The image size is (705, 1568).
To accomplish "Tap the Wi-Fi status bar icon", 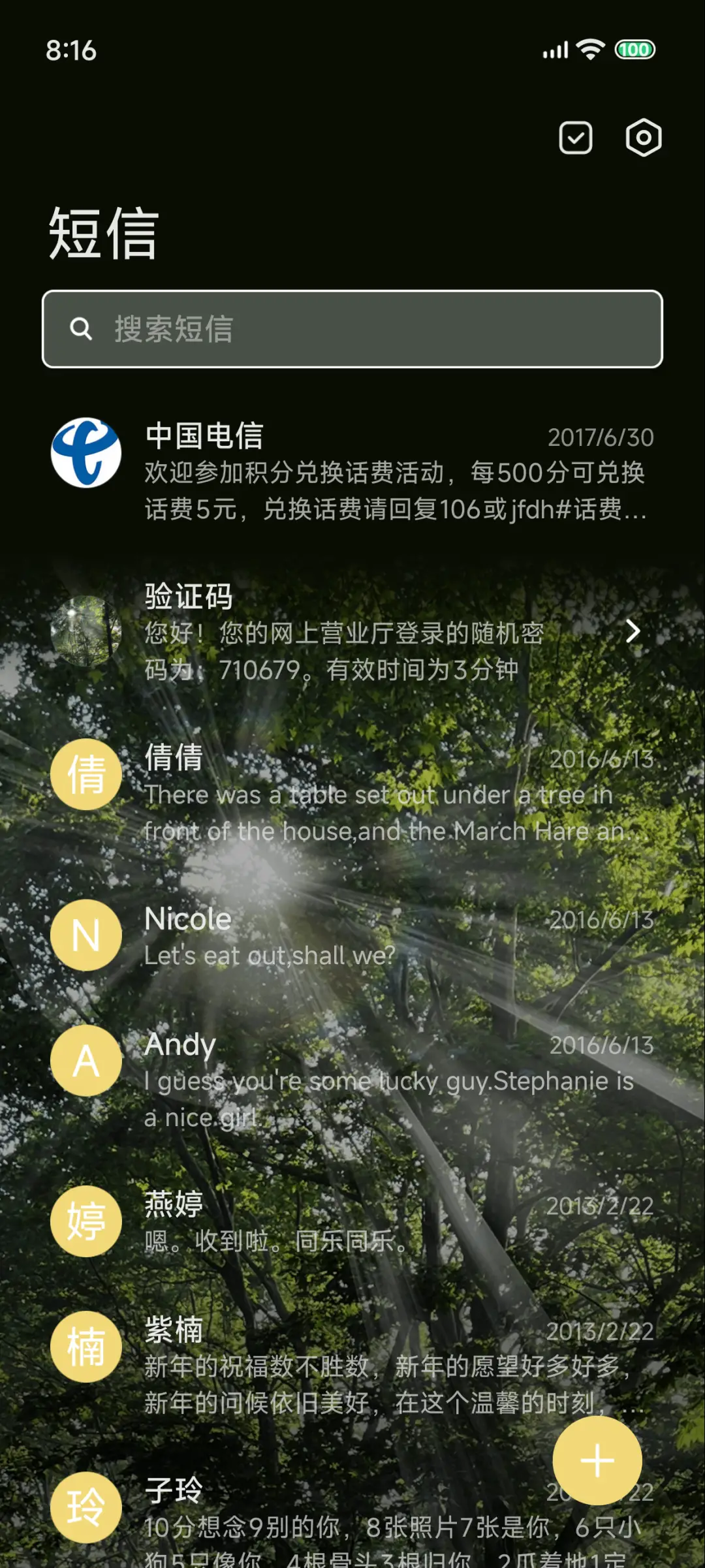I will pos(591,49).
